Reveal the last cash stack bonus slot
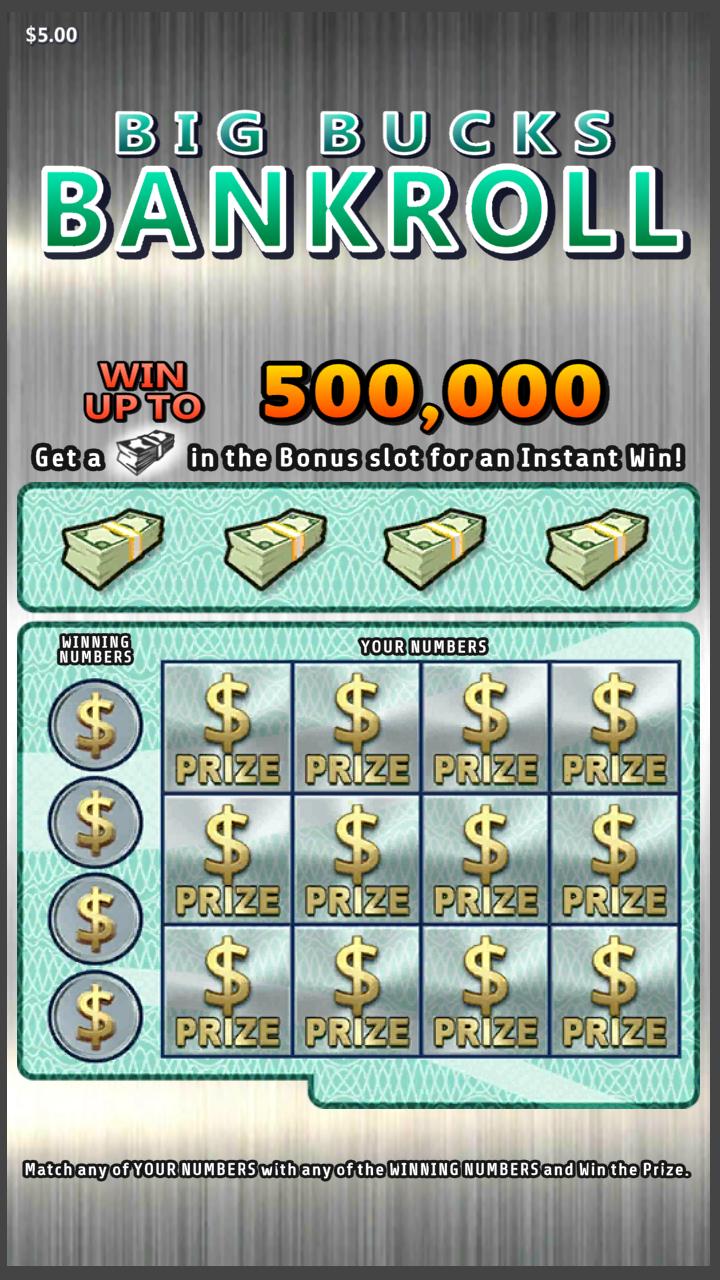 (598, 548)
